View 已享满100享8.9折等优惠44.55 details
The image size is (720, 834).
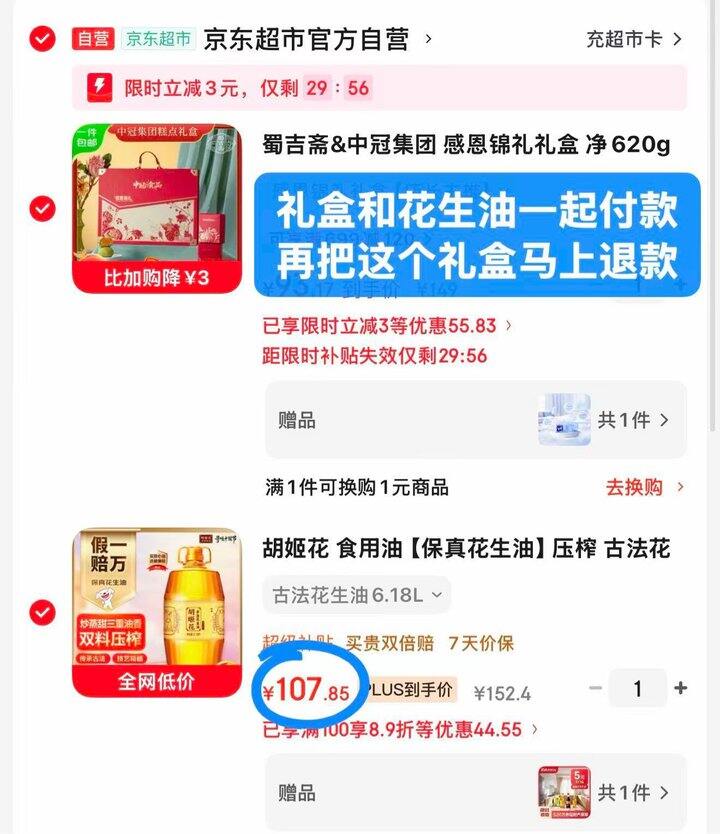point(400,729)
